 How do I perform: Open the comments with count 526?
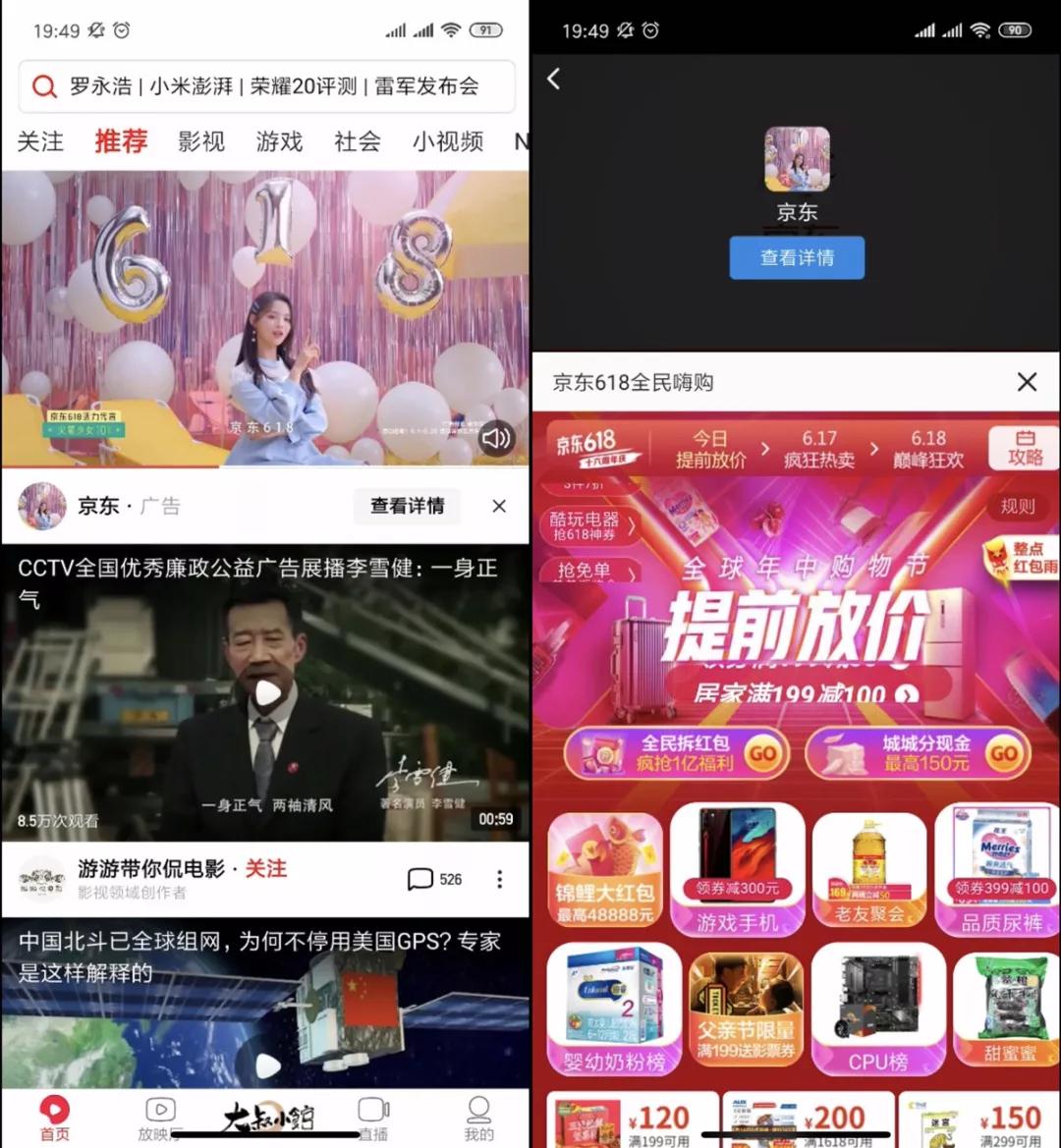point(434,879)
